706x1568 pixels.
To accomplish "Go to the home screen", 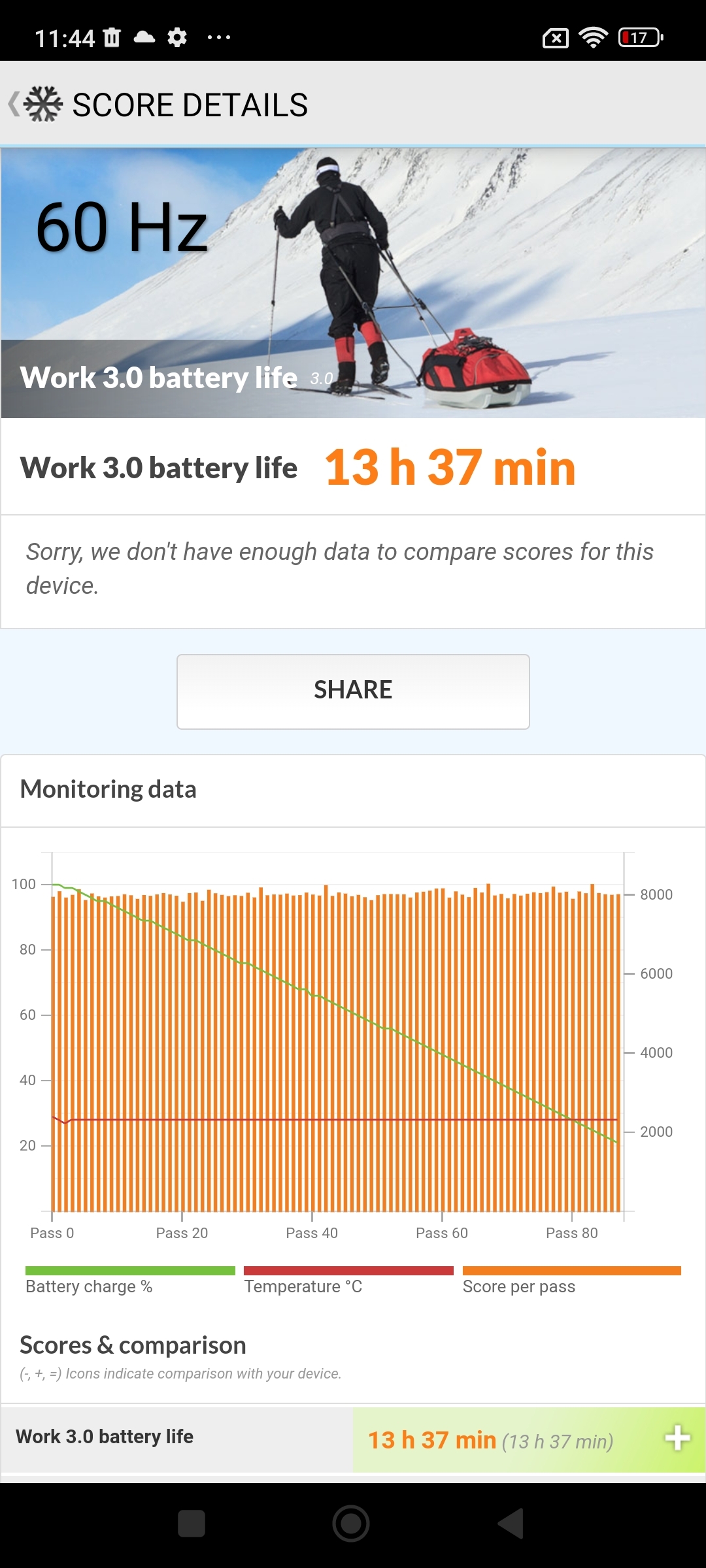I will point(351,1523).
